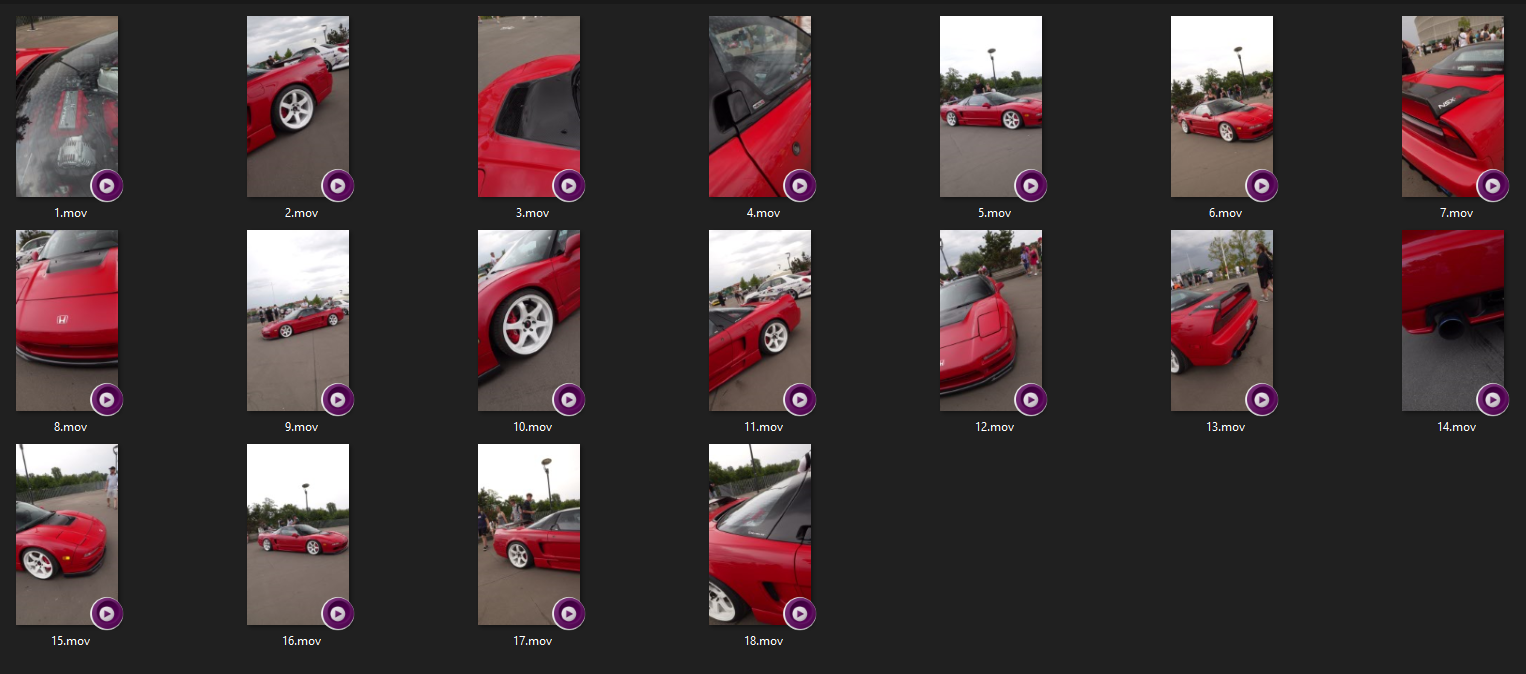Viewport: 1526px width, 674px height.
Task: Open 3.mov video file
Action: tap(529, 106)
